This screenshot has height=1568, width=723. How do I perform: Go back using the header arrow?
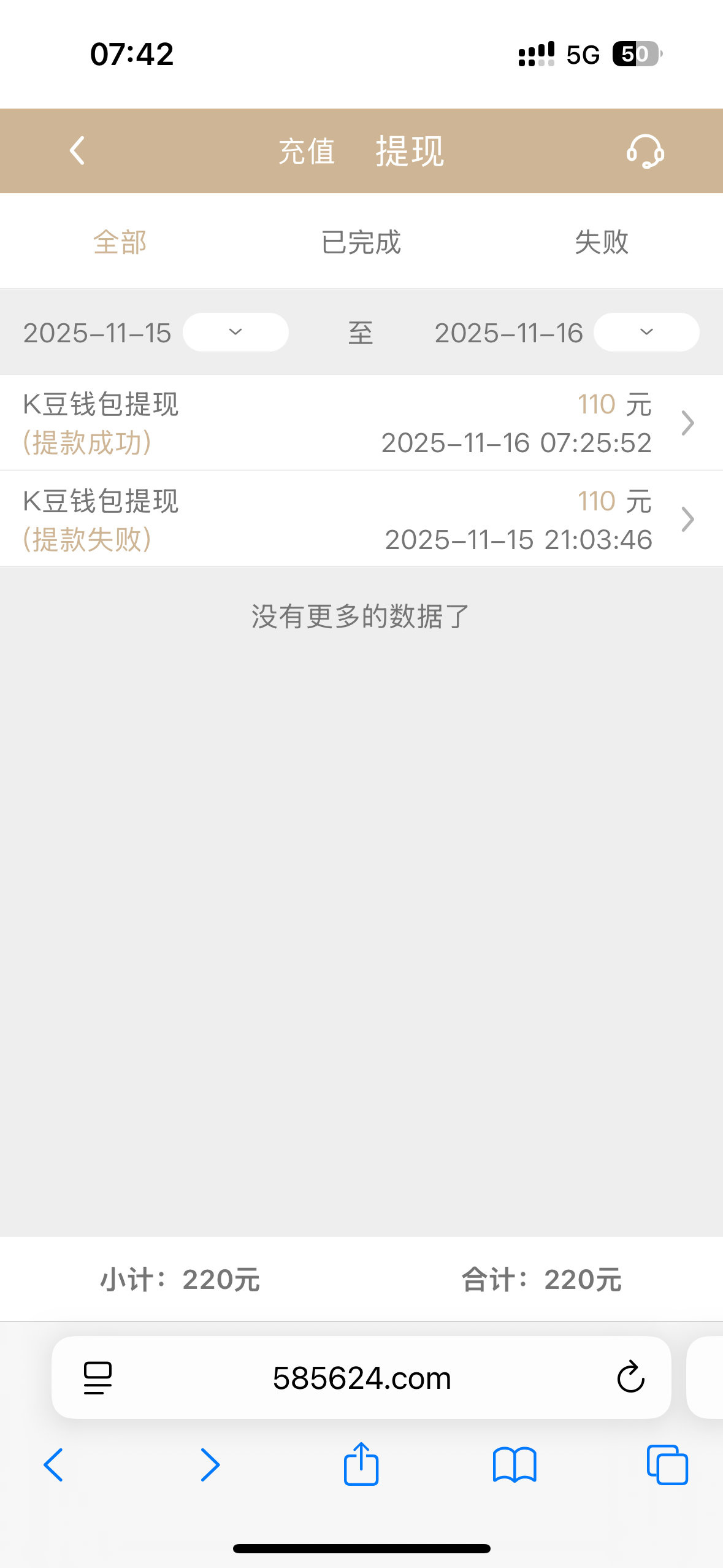[77, 151]
